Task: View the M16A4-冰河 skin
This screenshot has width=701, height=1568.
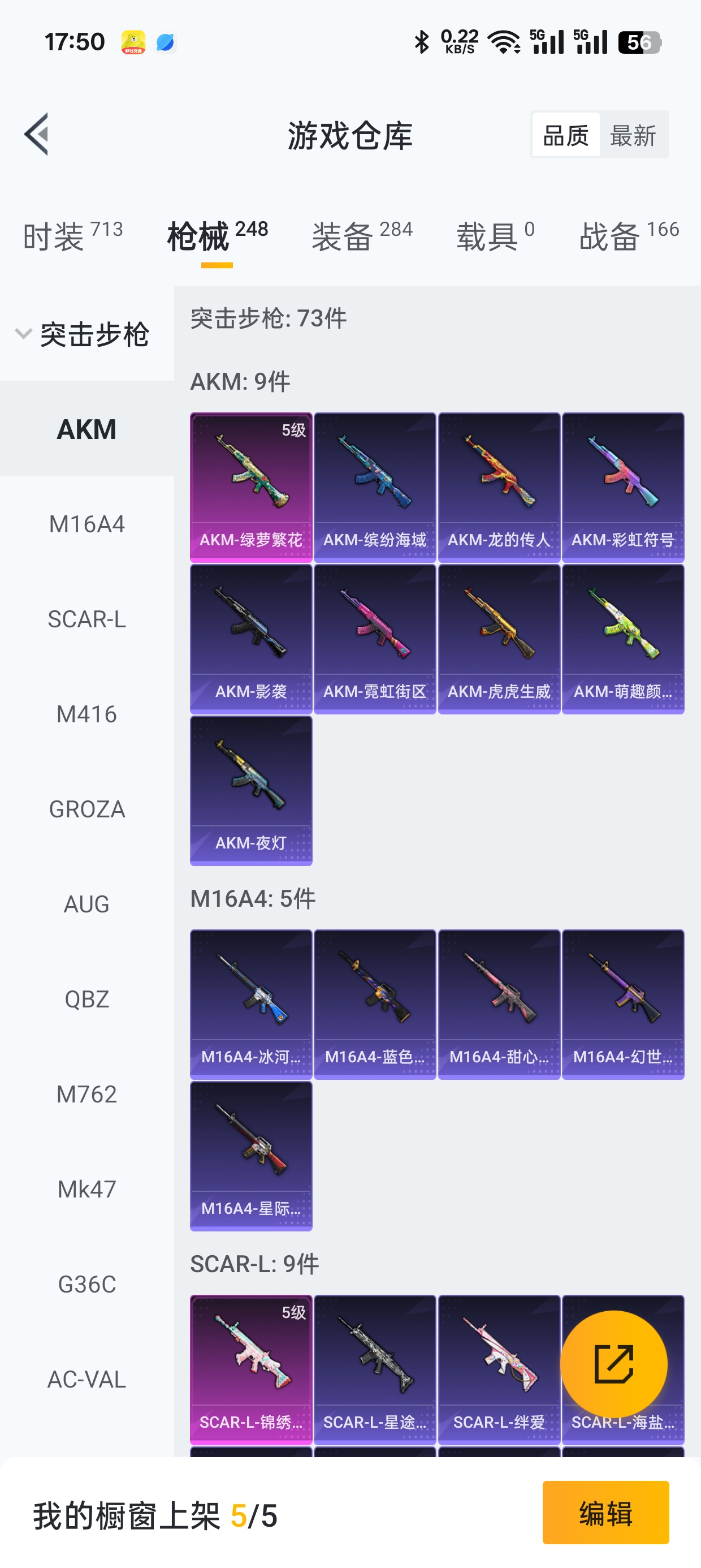Action: click(x=250, y=1003)
